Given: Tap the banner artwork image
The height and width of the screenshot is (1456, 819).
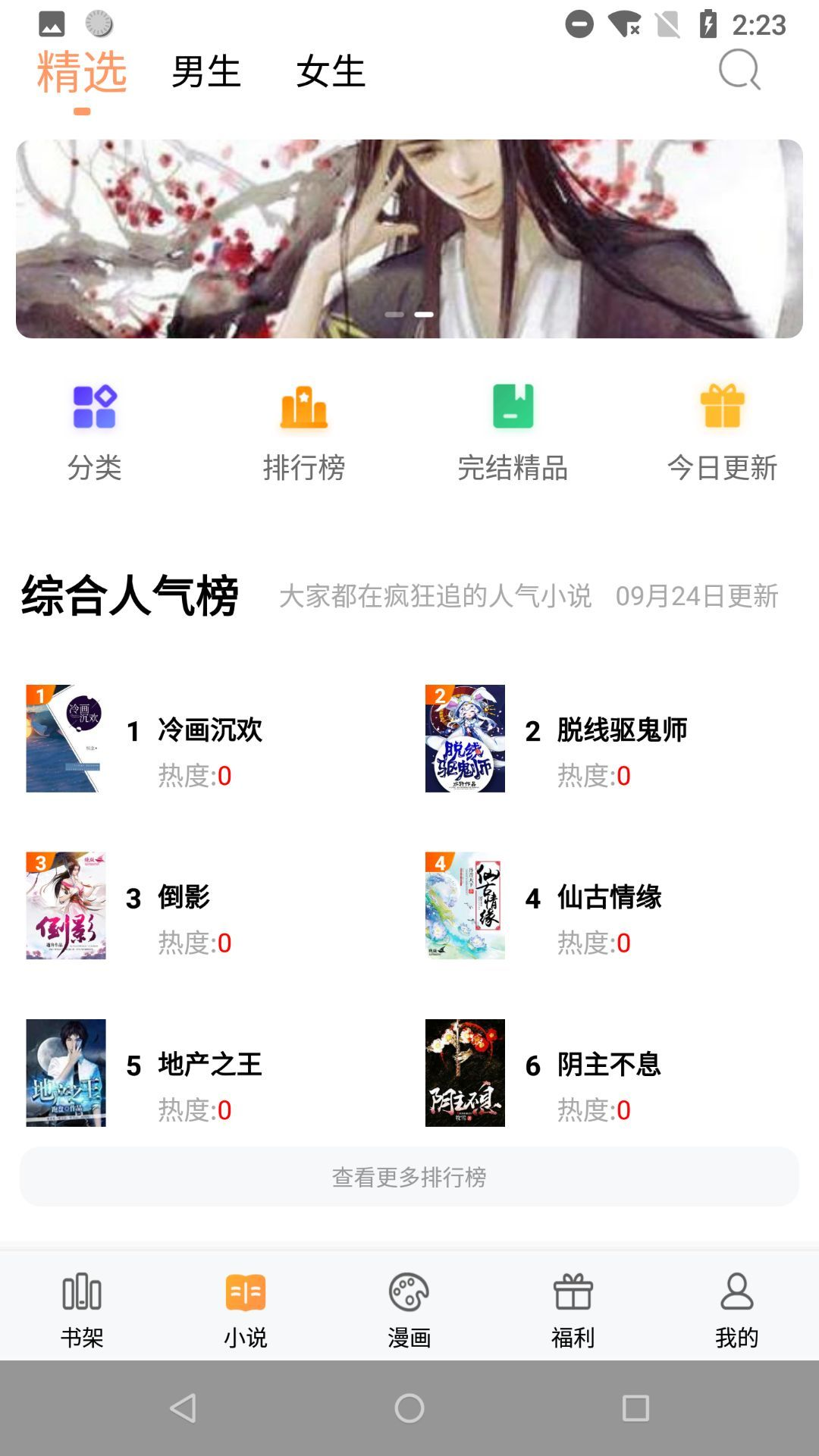Looking at the screenshot, I should (409, 235).
